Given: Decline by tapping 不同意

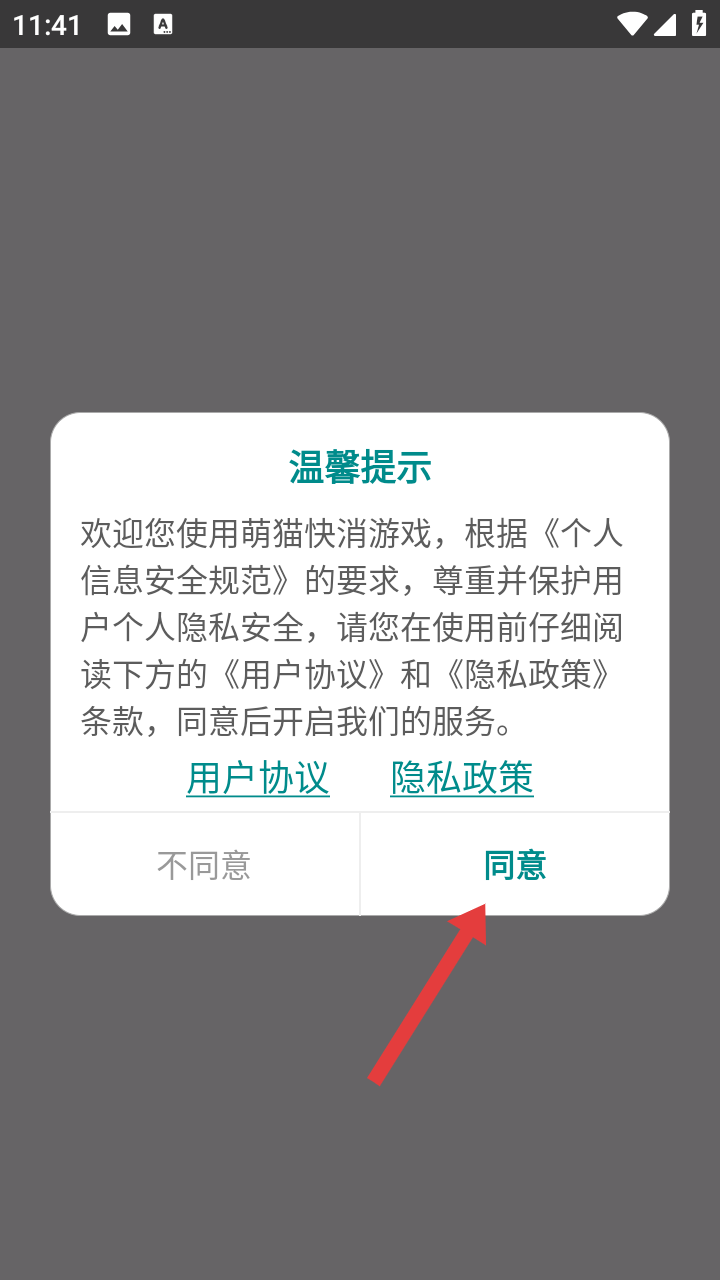Looking at the screenshot, I should (204, 865).
